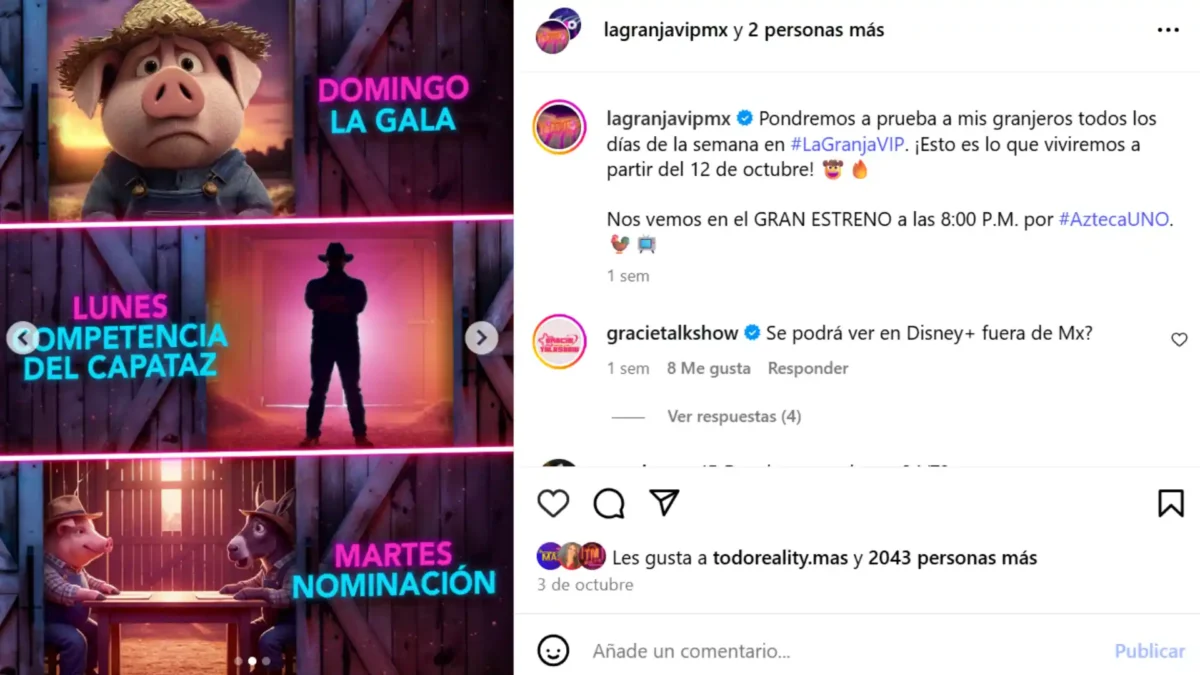Open the emoji picker for comments
1200x675 pixels.
point(553,651)
